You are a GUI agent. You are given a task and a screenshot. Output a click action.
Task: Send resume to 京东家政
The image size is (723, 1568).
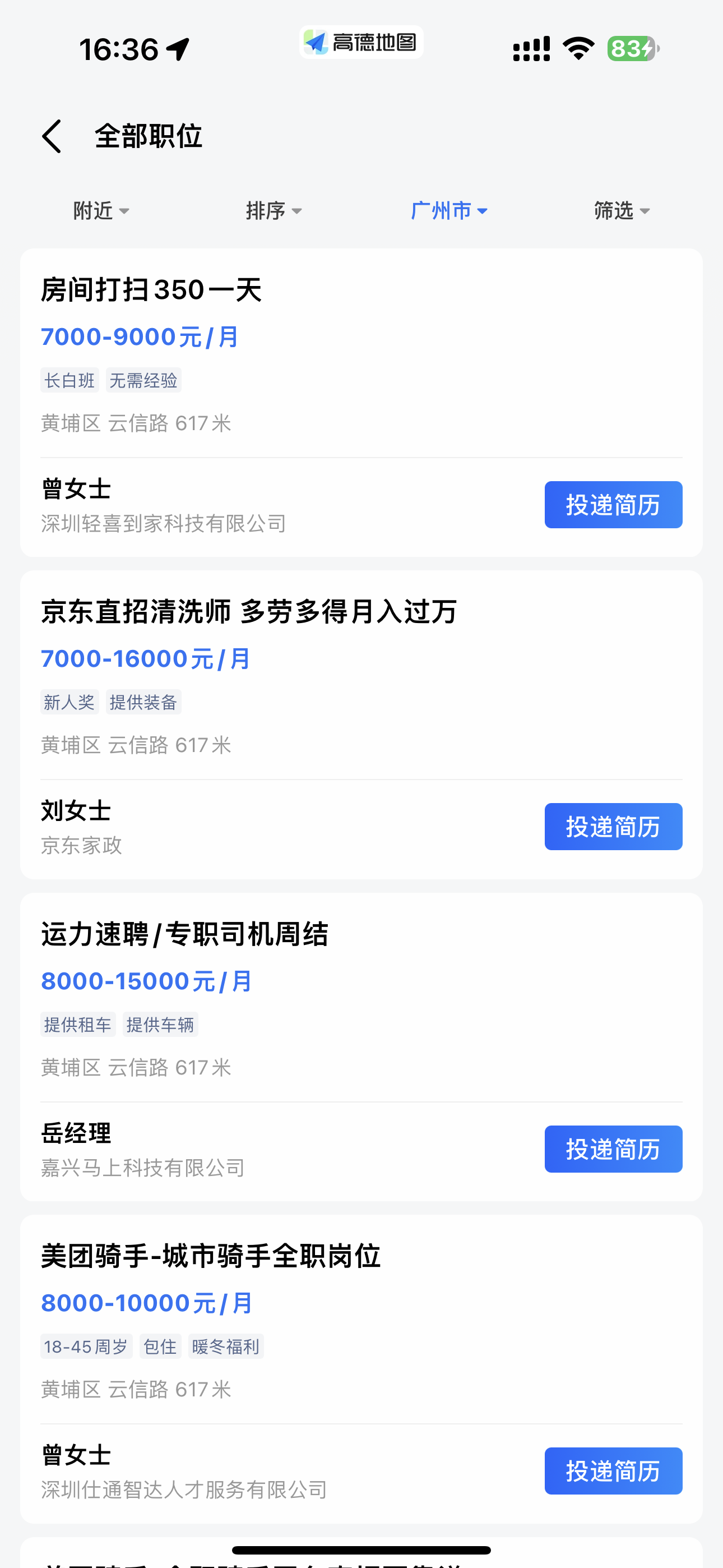point(613,827)
